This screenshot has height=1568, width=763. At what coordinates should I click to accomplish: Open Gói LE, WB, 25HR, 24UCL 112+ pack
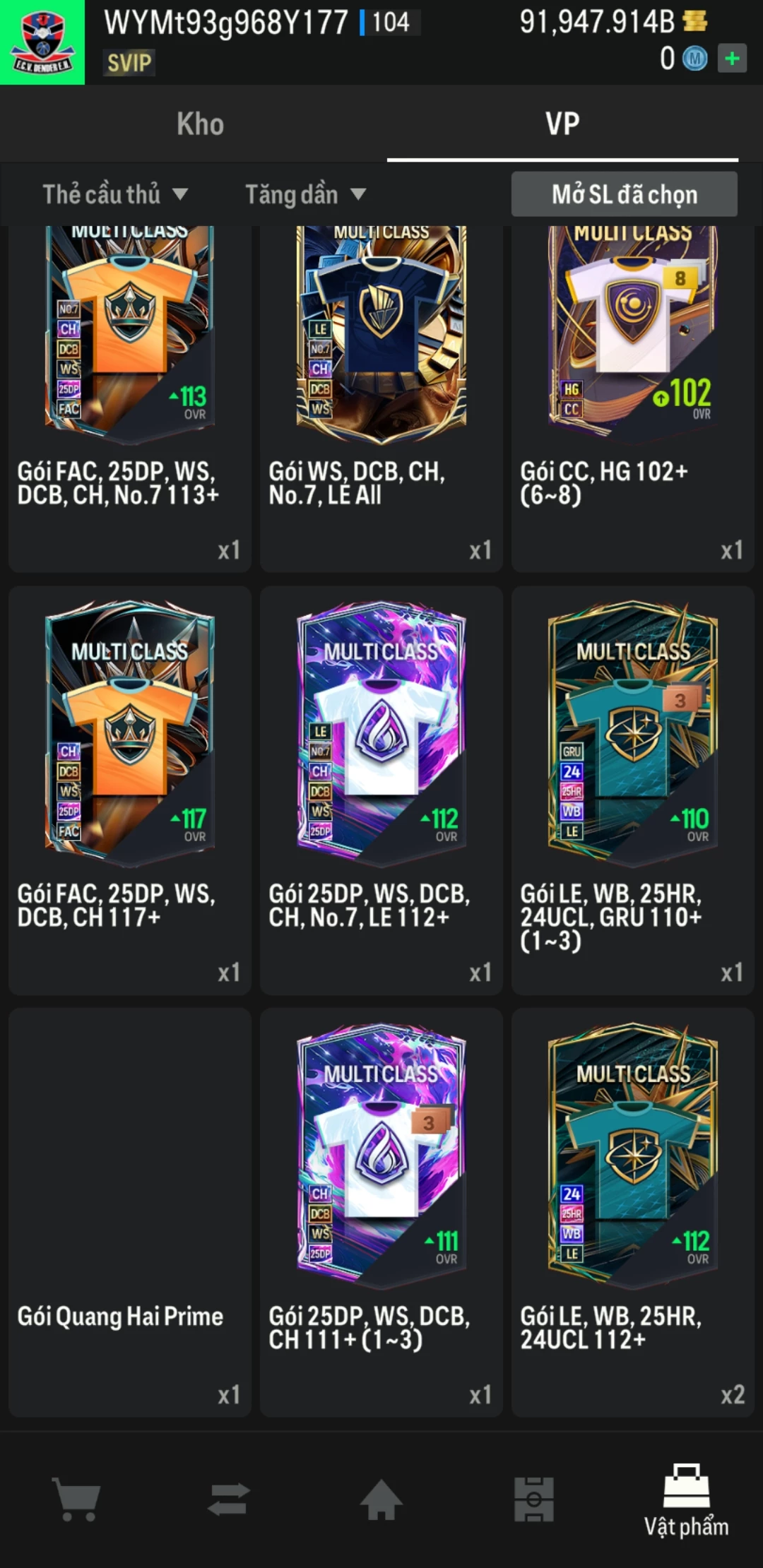pyautogui.click(x=633, y=1212)
